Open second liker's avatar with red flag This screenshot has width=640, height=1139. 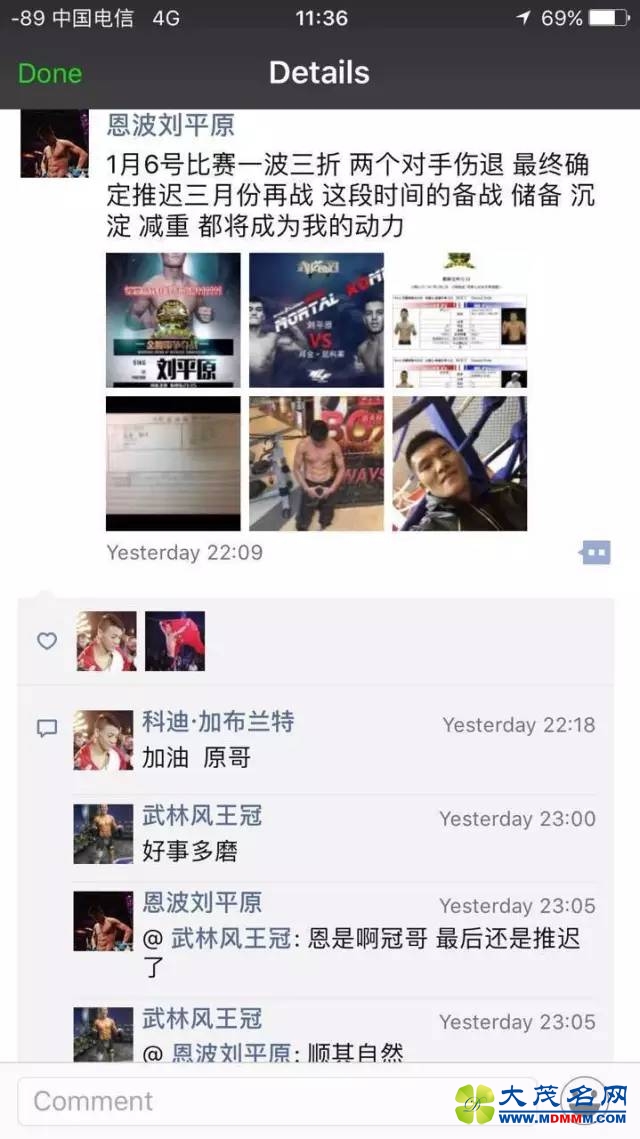tap(175, 641)
